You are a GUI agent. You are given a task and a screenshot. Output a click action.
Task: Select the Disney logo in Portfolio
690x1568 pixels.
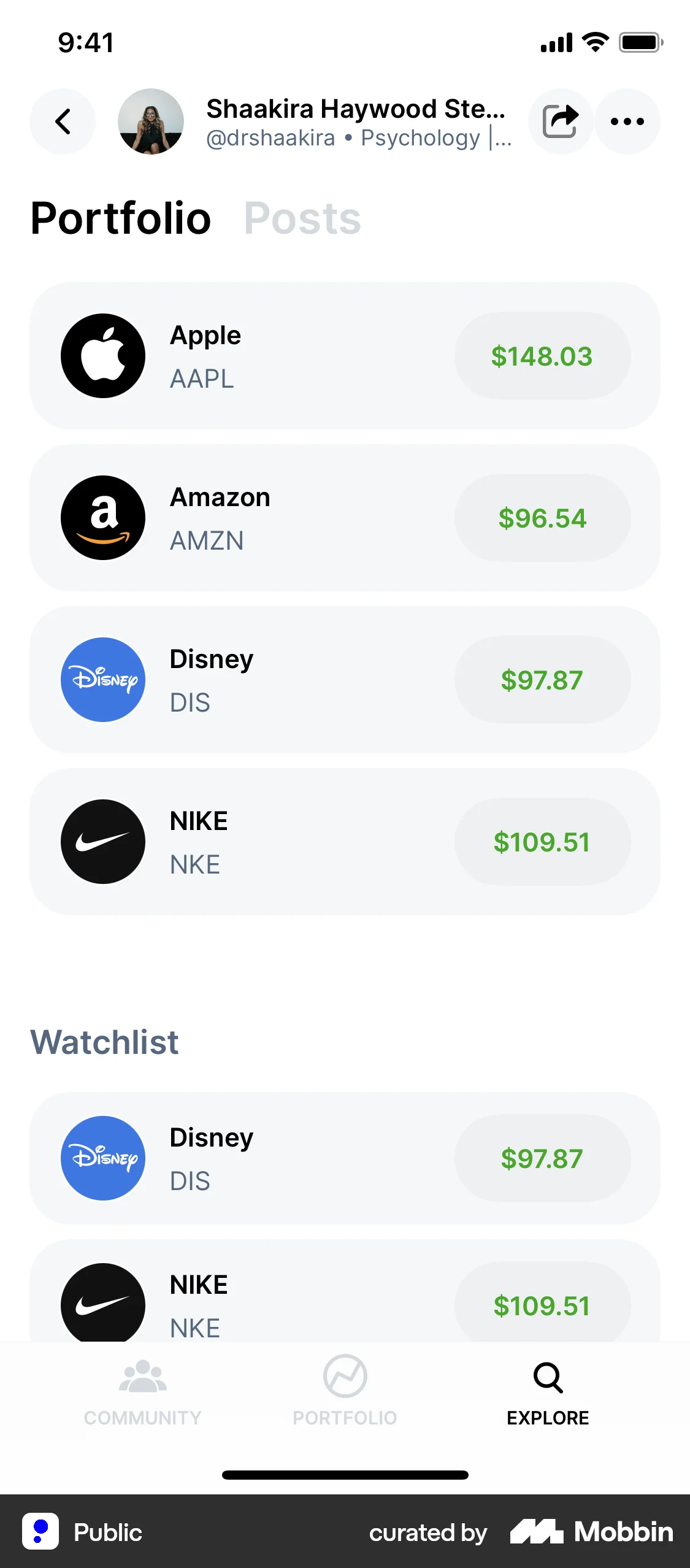coord(102,680)
